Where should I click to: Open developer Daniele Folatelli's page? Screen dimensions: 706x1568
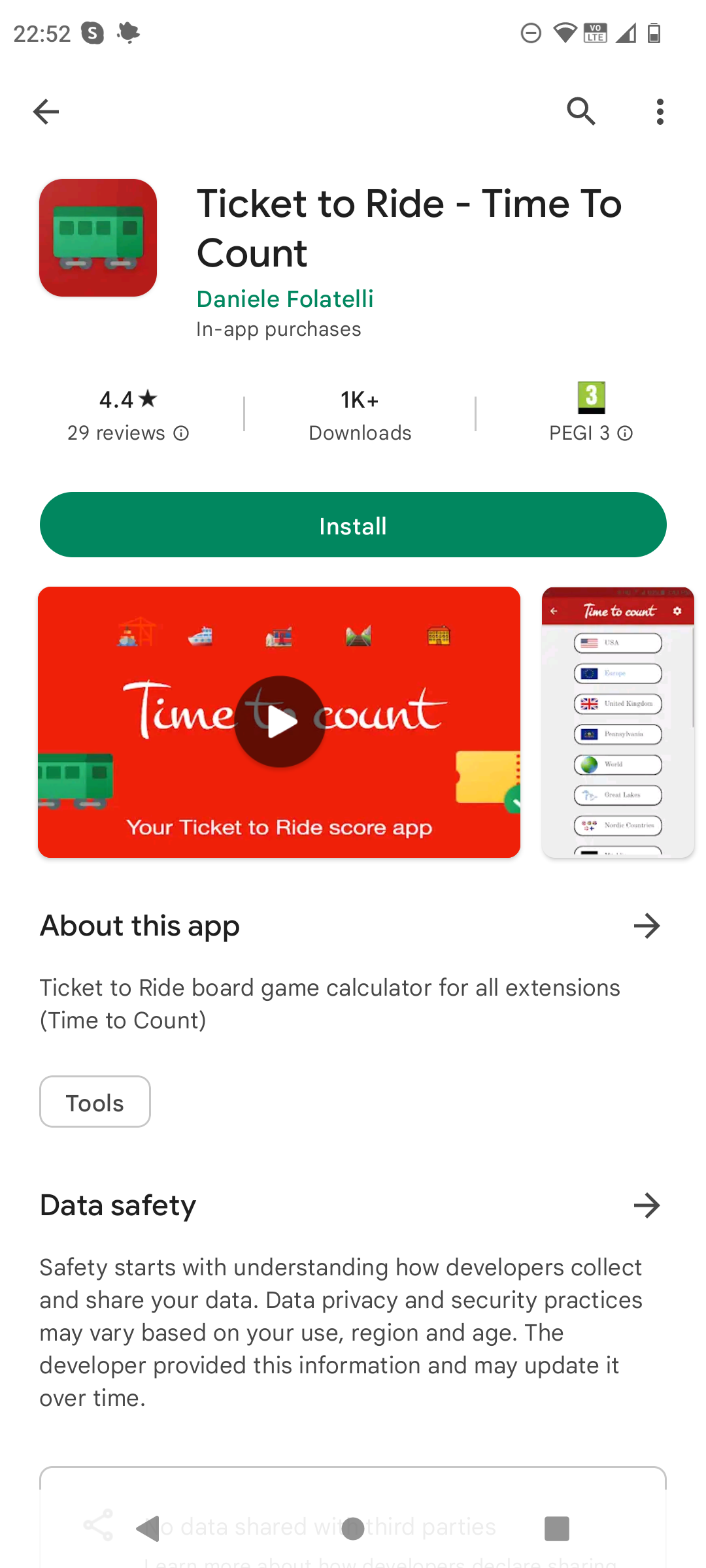(285, 299)
